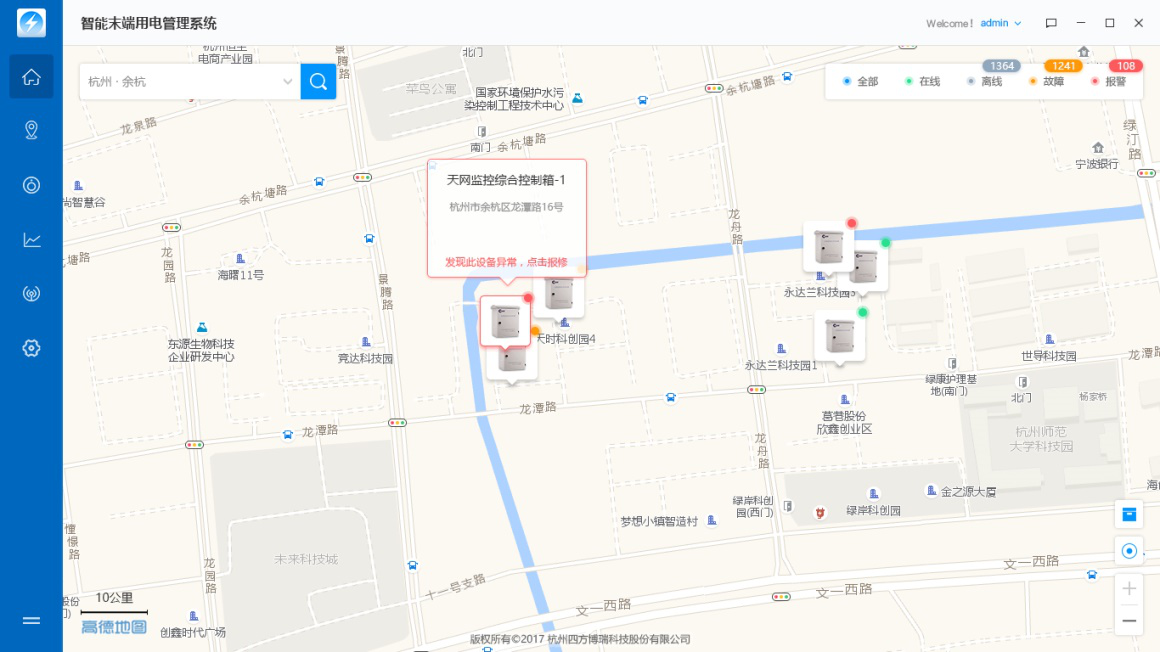The width and height of the screenshot is (1160, 652).
Task: Filter devices by 故障 status
Action: pos(1046,82)
